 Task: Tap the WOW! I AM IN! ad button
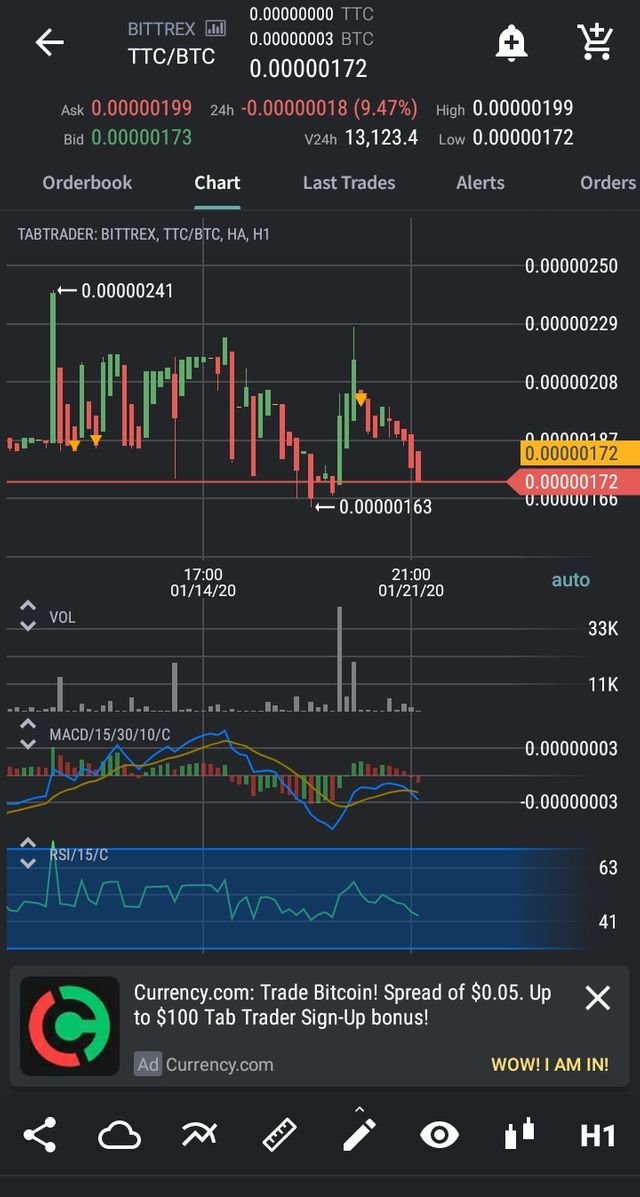(x=550, y=1064)
